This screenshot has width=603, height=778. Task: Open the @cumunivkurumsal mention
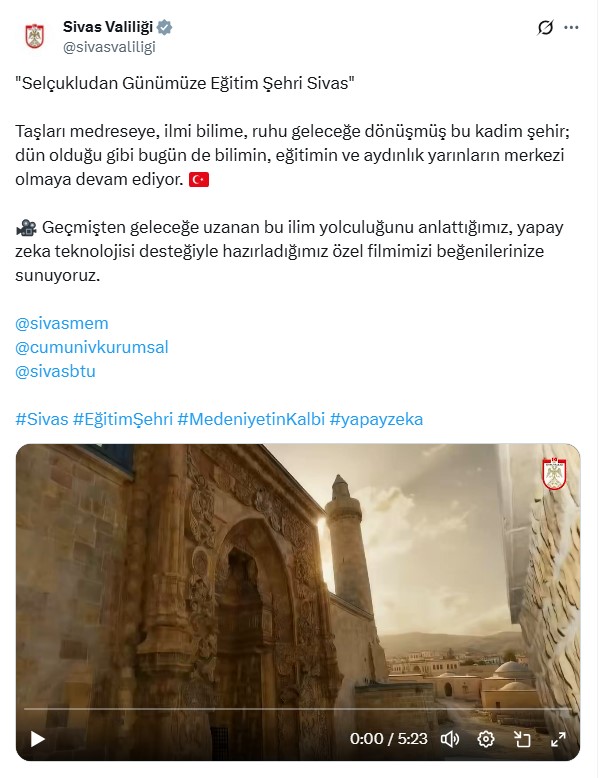pos(92,347)
